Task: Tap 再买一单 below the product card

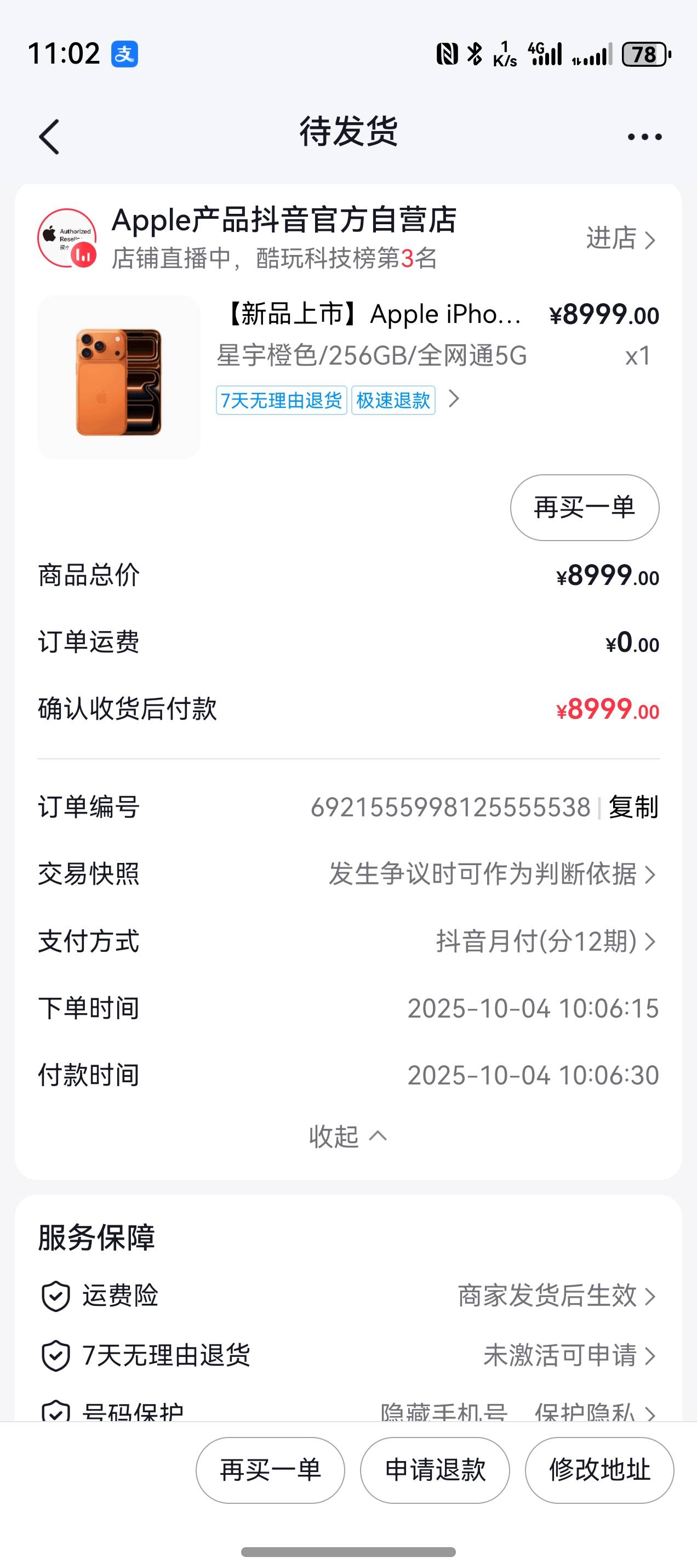Action: click(x=584, y=507)
